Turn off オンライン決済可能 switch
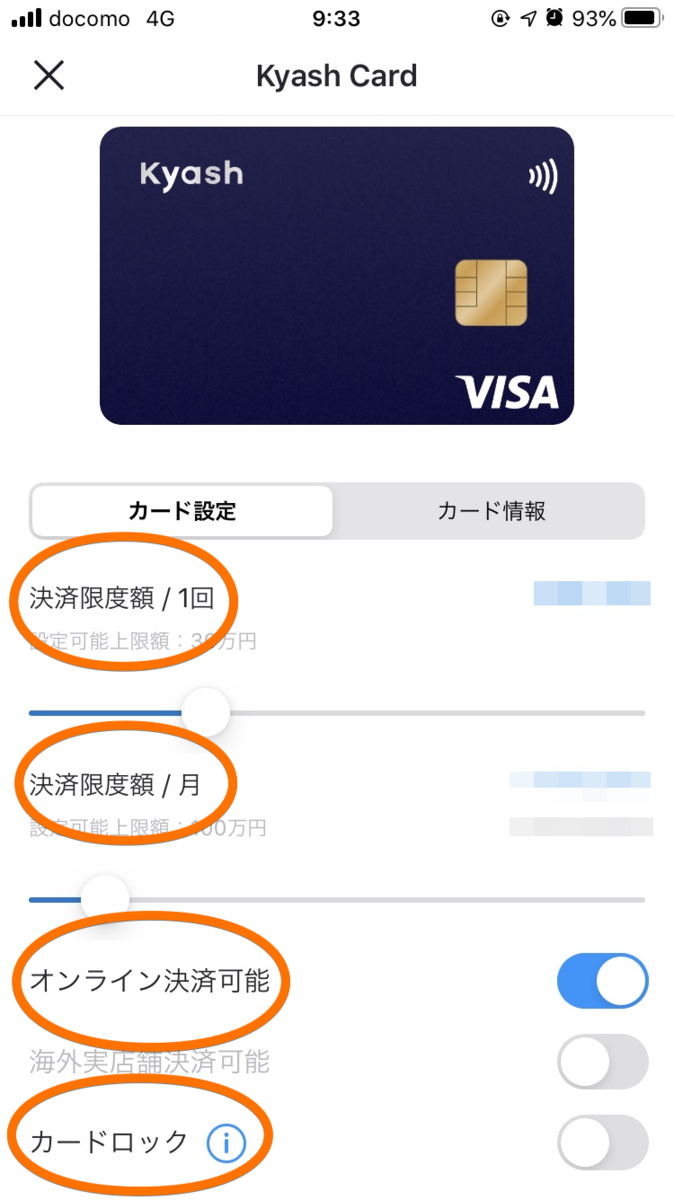 click(602, 981)
